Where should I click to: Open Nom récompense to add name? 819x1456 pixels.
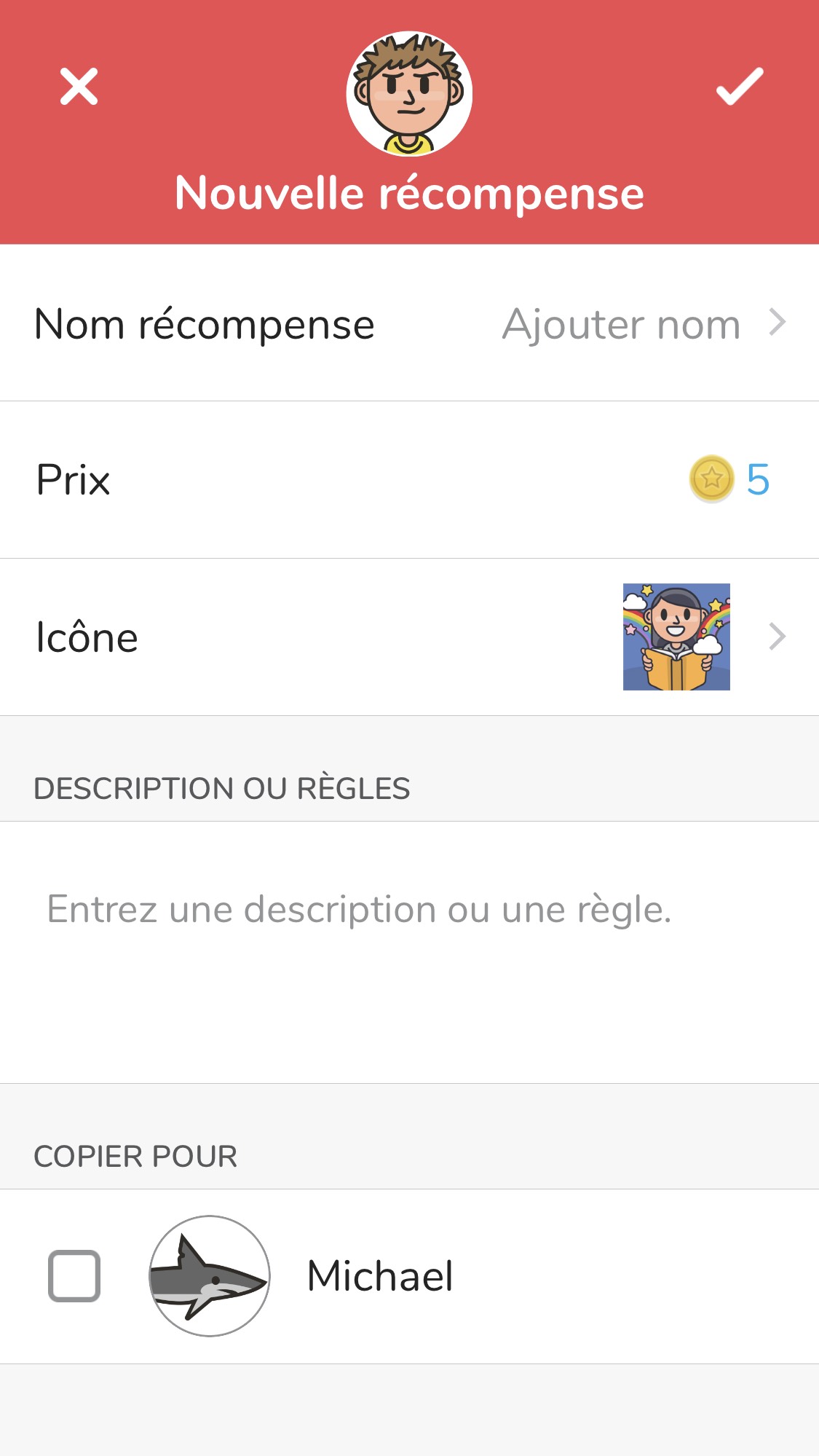point(409,323)
